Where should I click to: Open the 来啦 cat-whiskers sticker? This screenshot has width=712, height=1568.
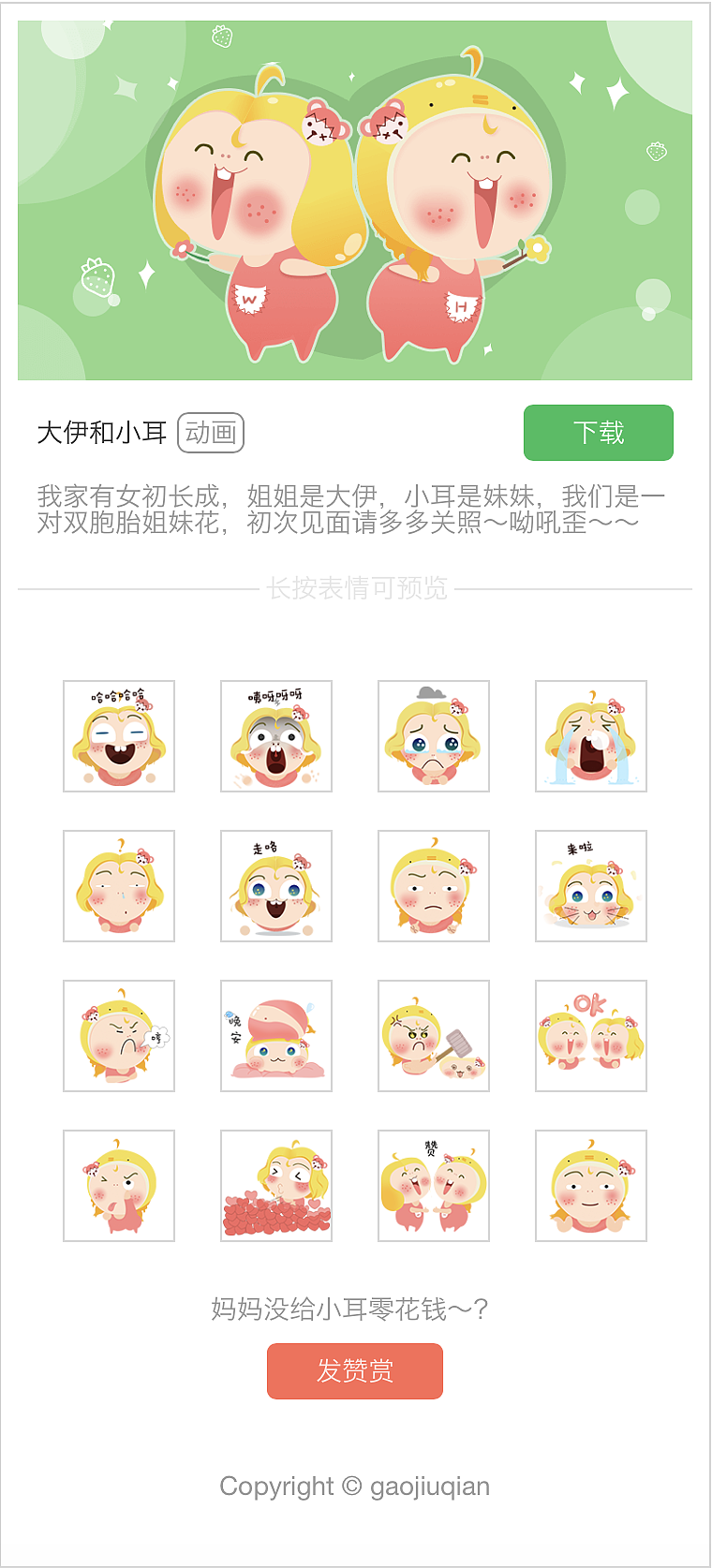click(x=591, y=887)
